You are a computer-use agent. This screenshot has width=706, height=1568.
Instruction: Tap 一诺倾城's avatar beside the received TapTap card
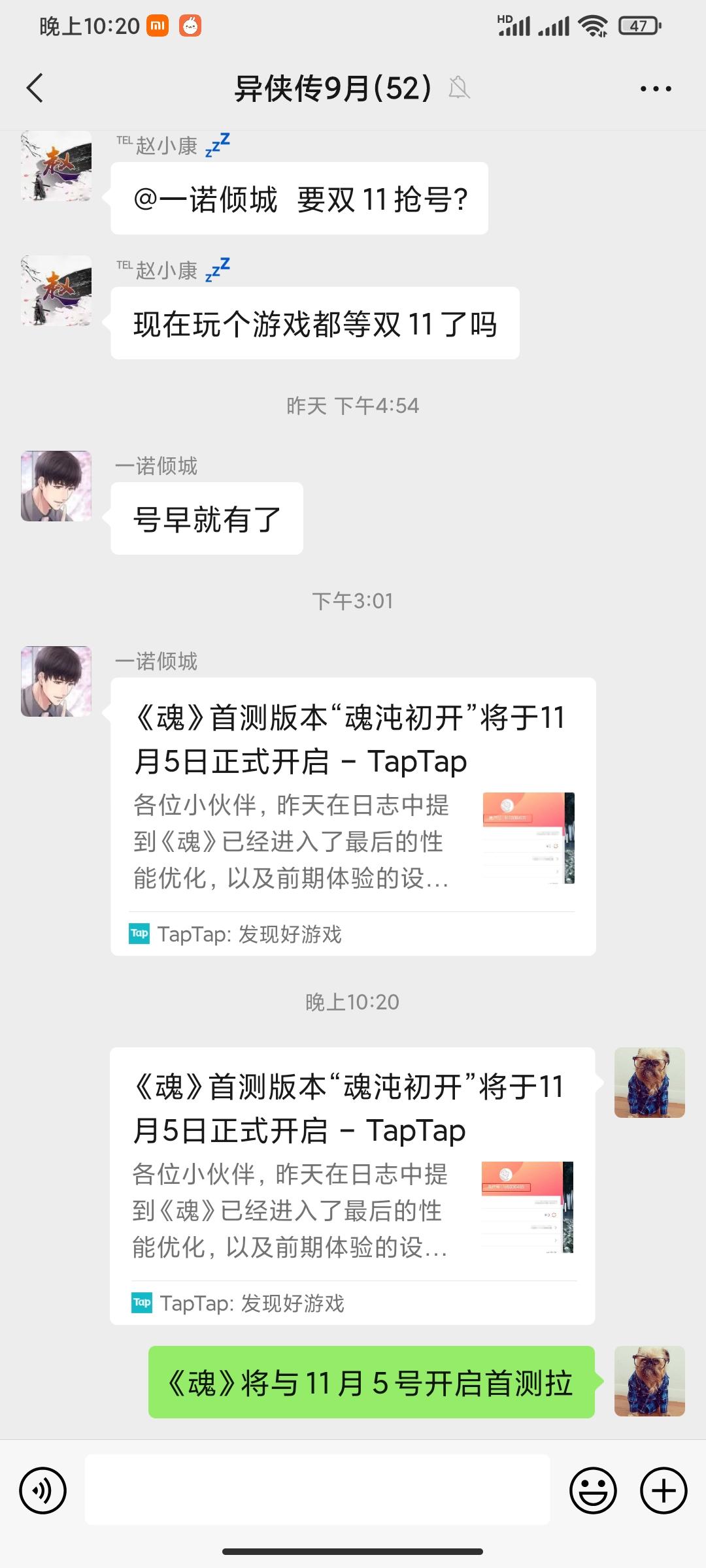point(56,681)
